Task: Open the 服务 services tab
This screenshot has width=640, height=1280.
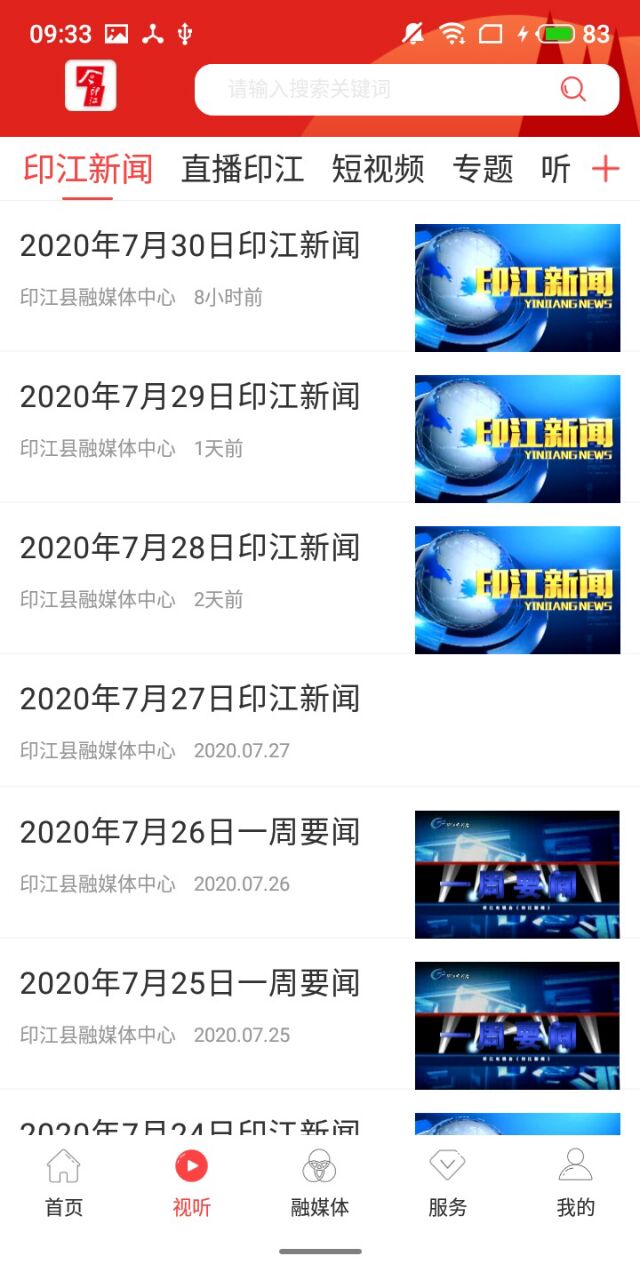Action: click(447, 1183)
